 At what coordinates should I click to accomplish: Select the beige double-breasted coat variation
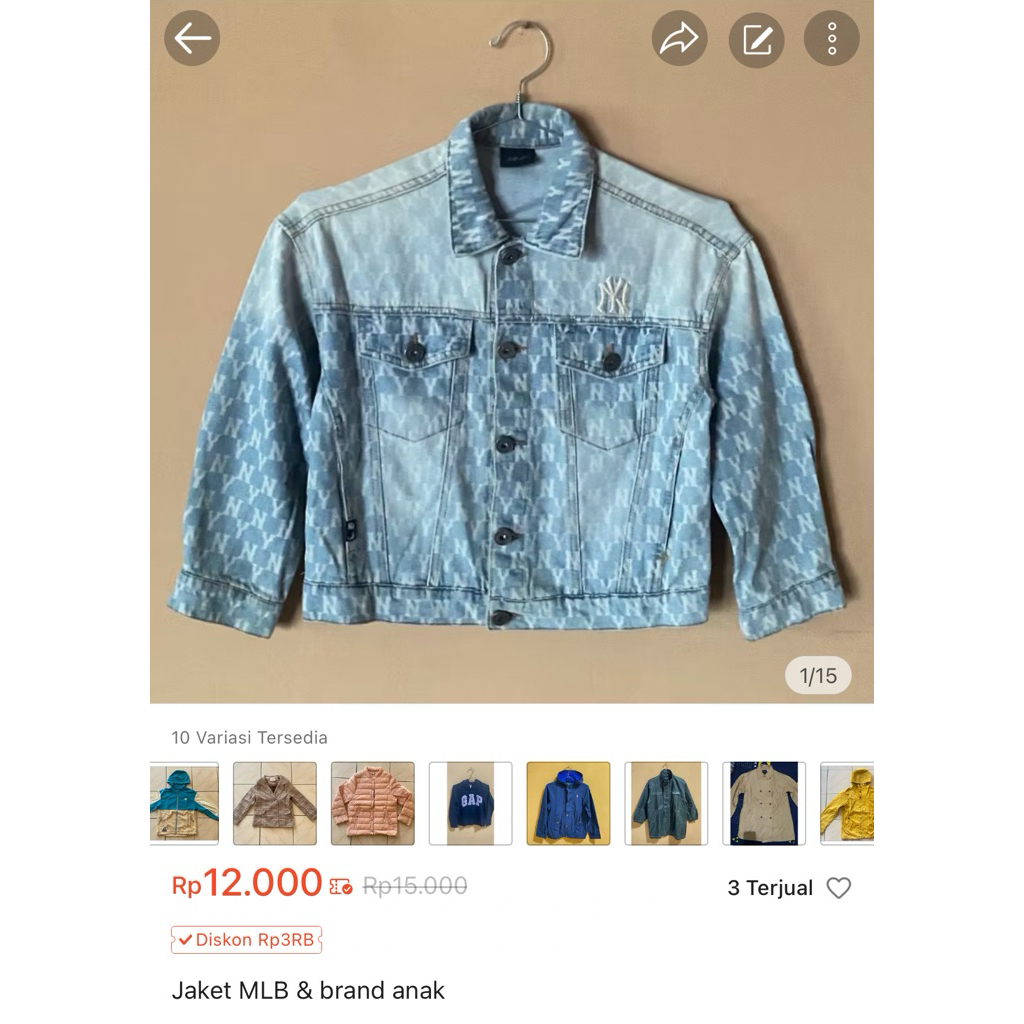pyautogui.click(x=764, y=803)
